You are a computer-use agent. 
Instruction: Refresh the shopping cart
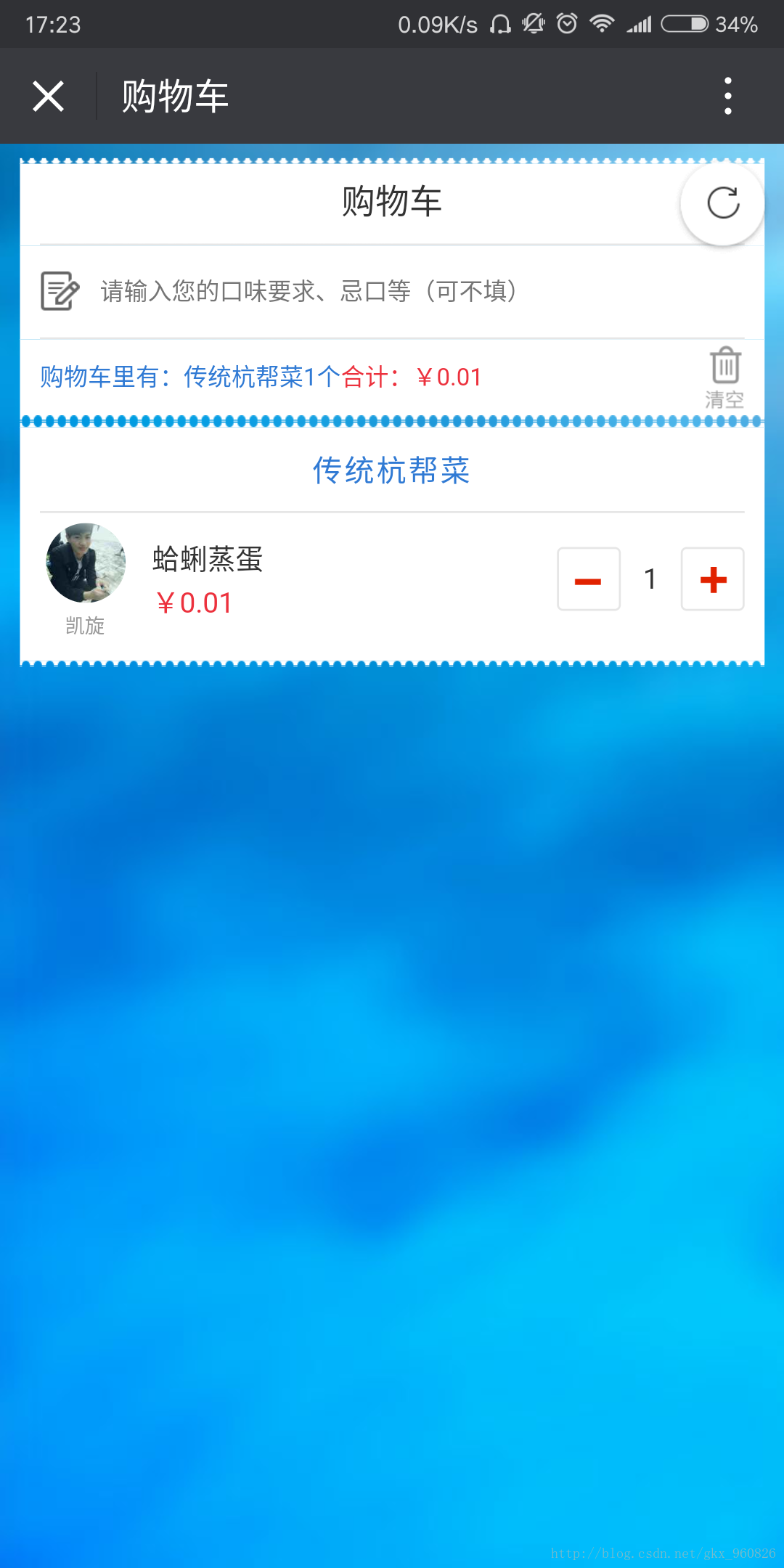722,203
